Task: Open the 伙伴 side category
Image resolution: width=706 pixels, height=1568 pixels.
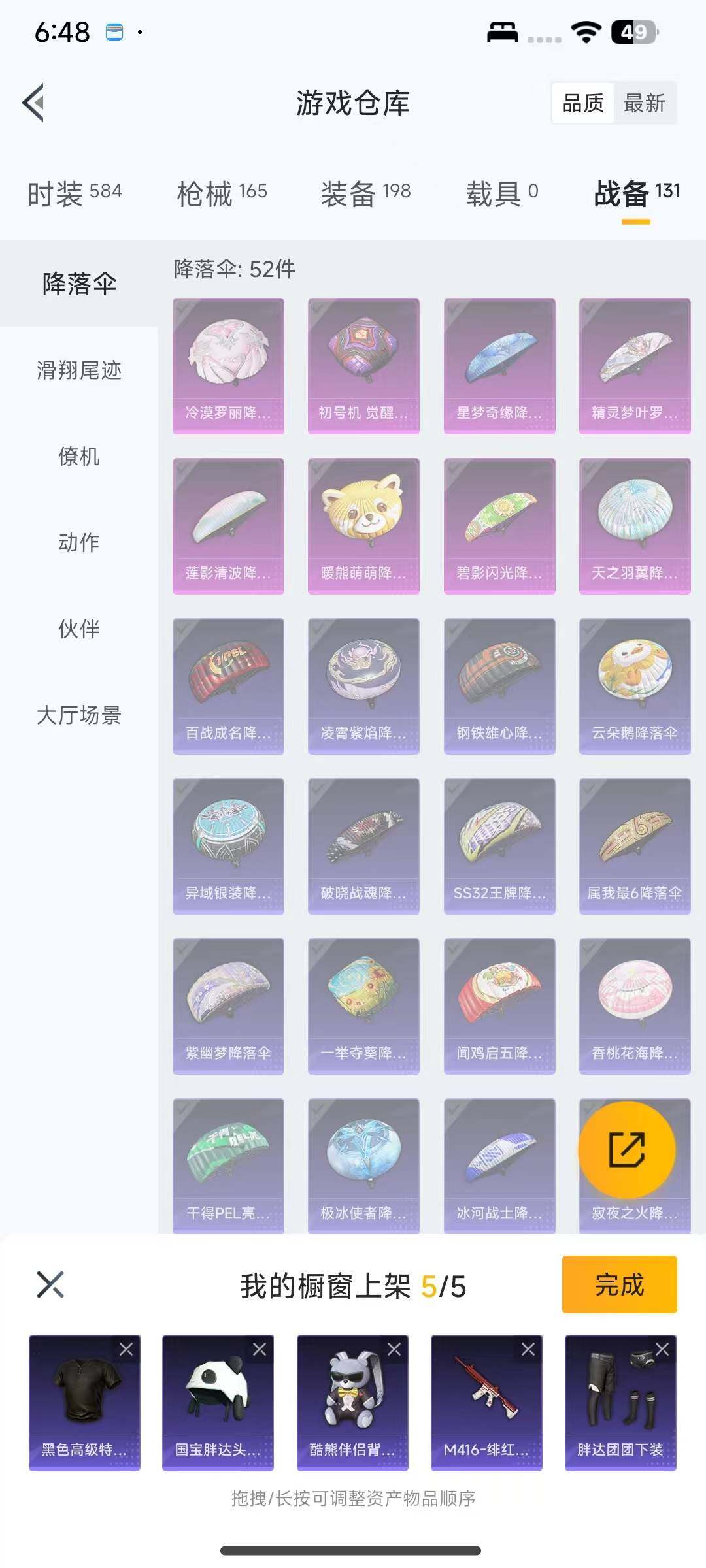Action: pyautogui.click(x=79, y=629)
